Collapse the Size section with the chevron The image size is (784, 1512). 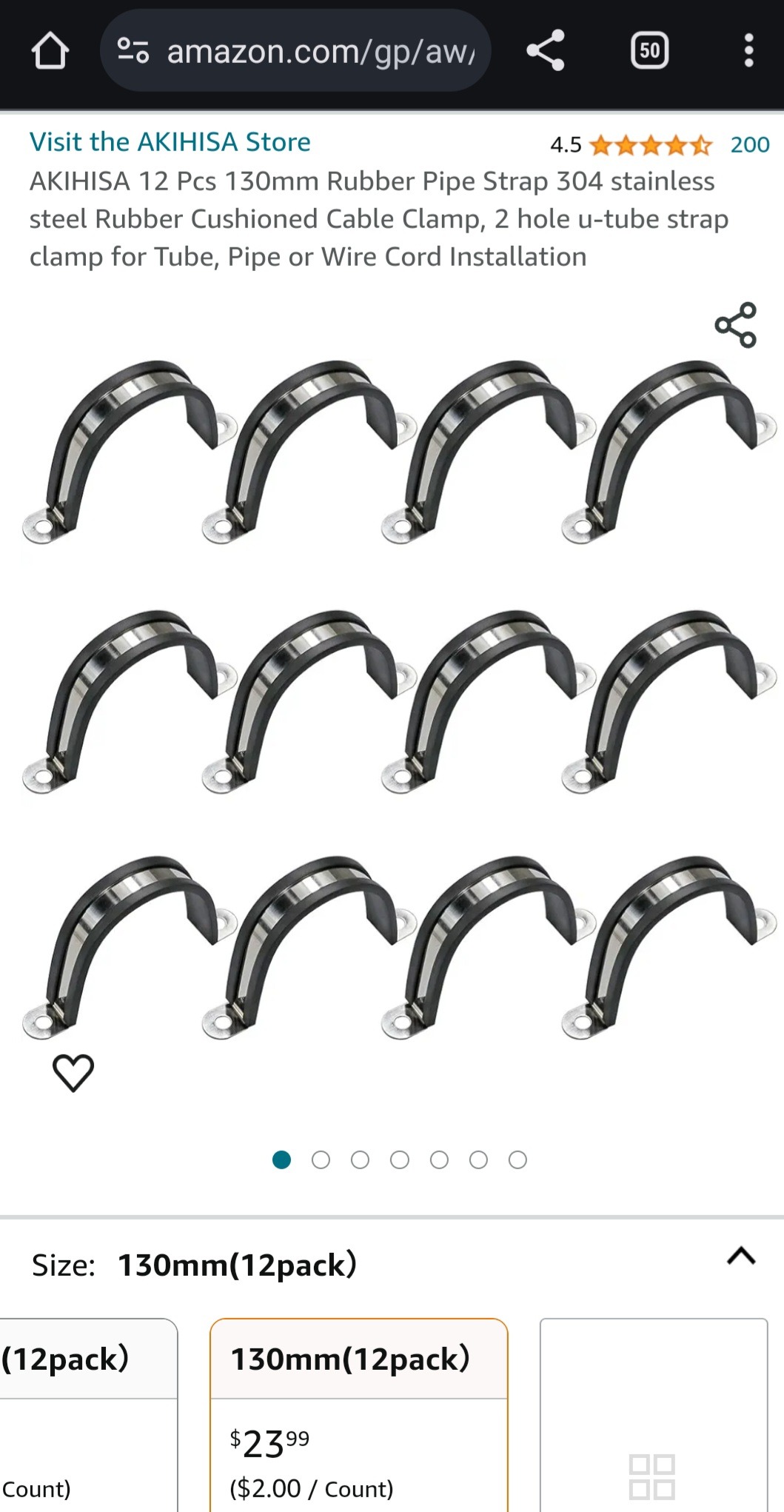click(741, 1256)
